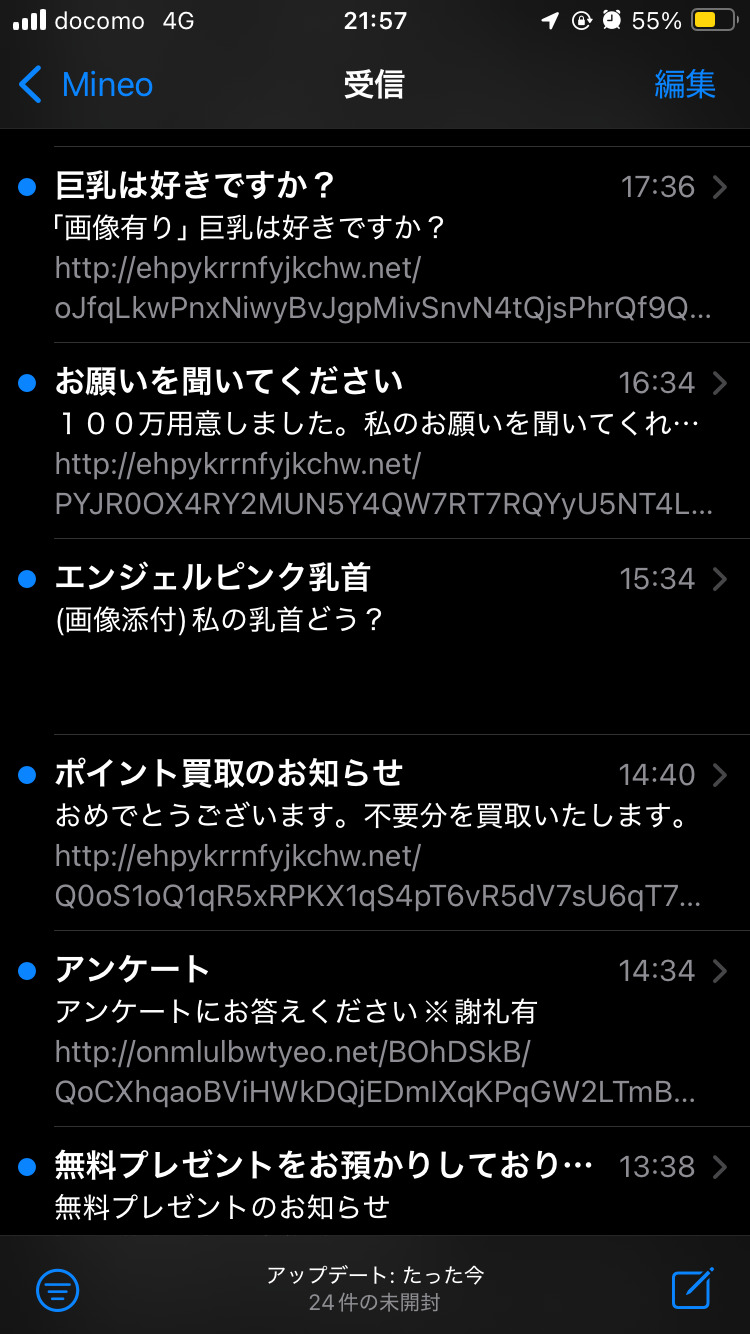
Task: Go back to the Mineo mailbox
Action: coord(86,85)
